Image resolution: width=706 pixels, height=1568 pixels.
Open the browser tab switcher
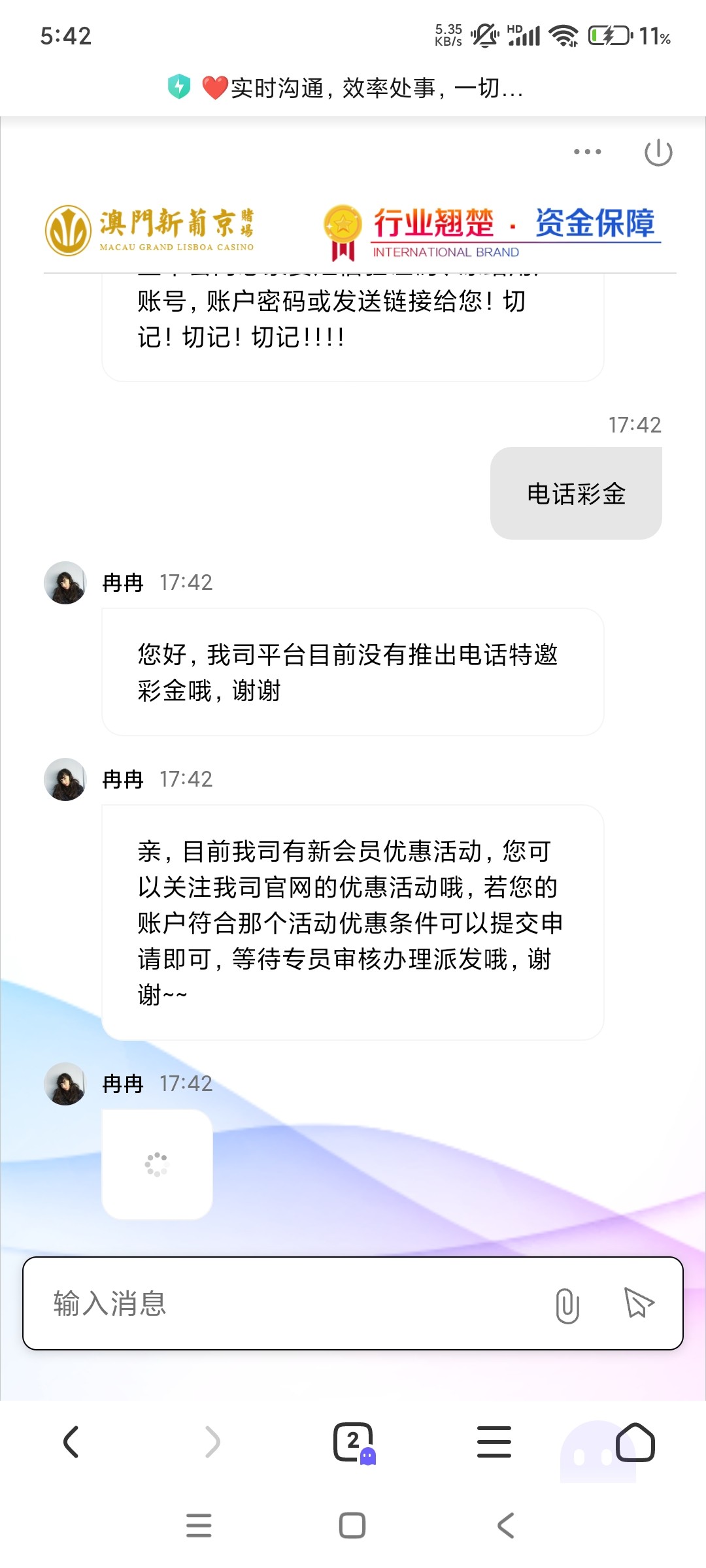[x=354, y=1442]
